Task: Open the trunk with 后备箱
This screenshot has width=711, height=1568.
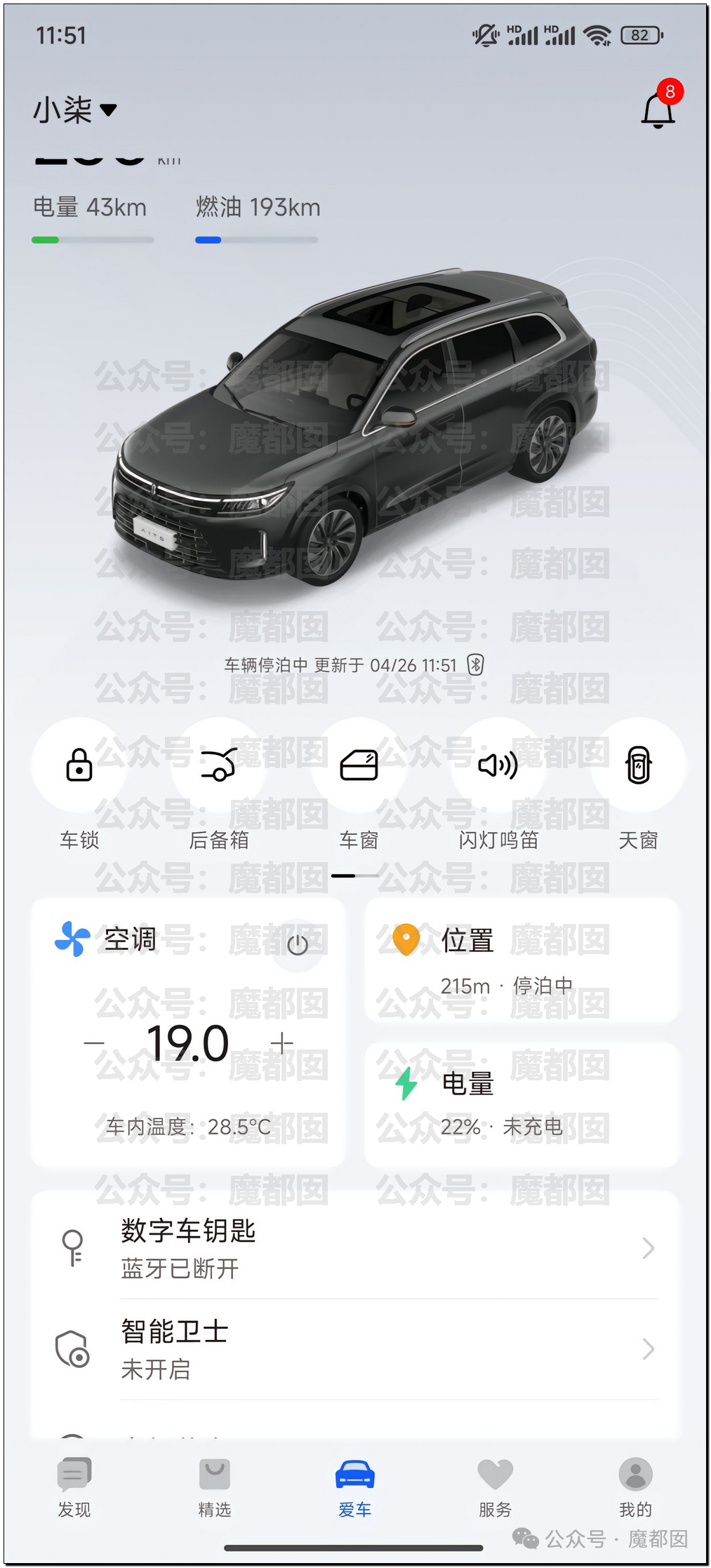Action: pyautogui.click(x=218, y=765)
